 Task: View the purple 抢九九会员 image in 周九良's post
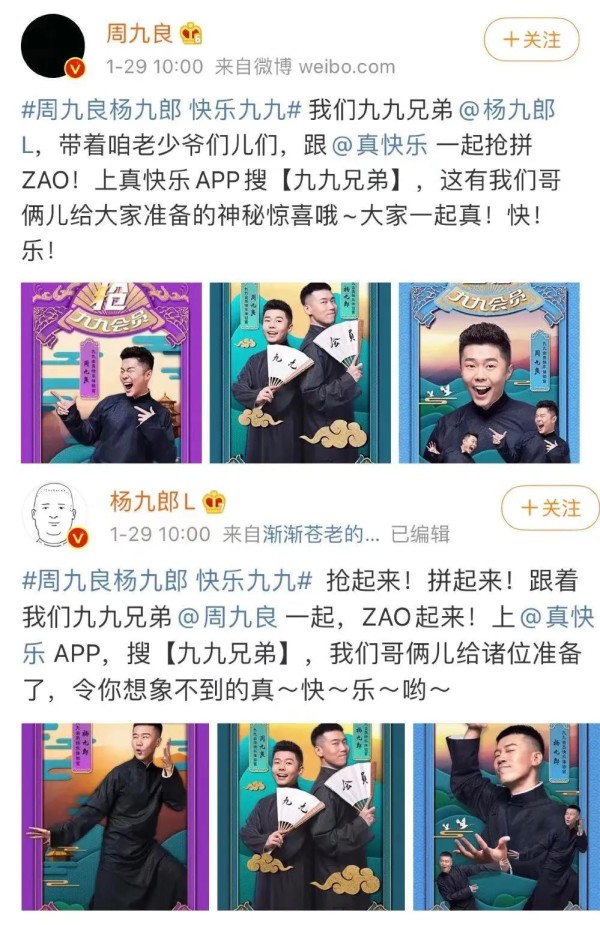pos(111,372)
